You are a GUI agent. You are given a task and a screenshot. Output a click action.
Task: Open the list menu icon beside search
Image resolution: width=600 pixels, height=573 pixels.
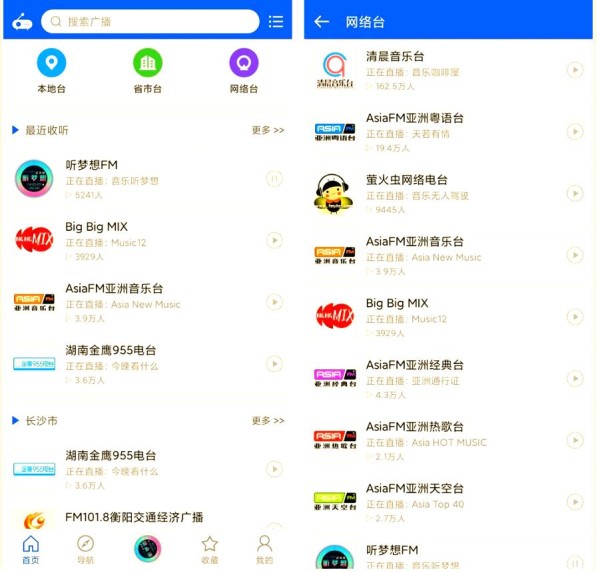coord(276,21)
